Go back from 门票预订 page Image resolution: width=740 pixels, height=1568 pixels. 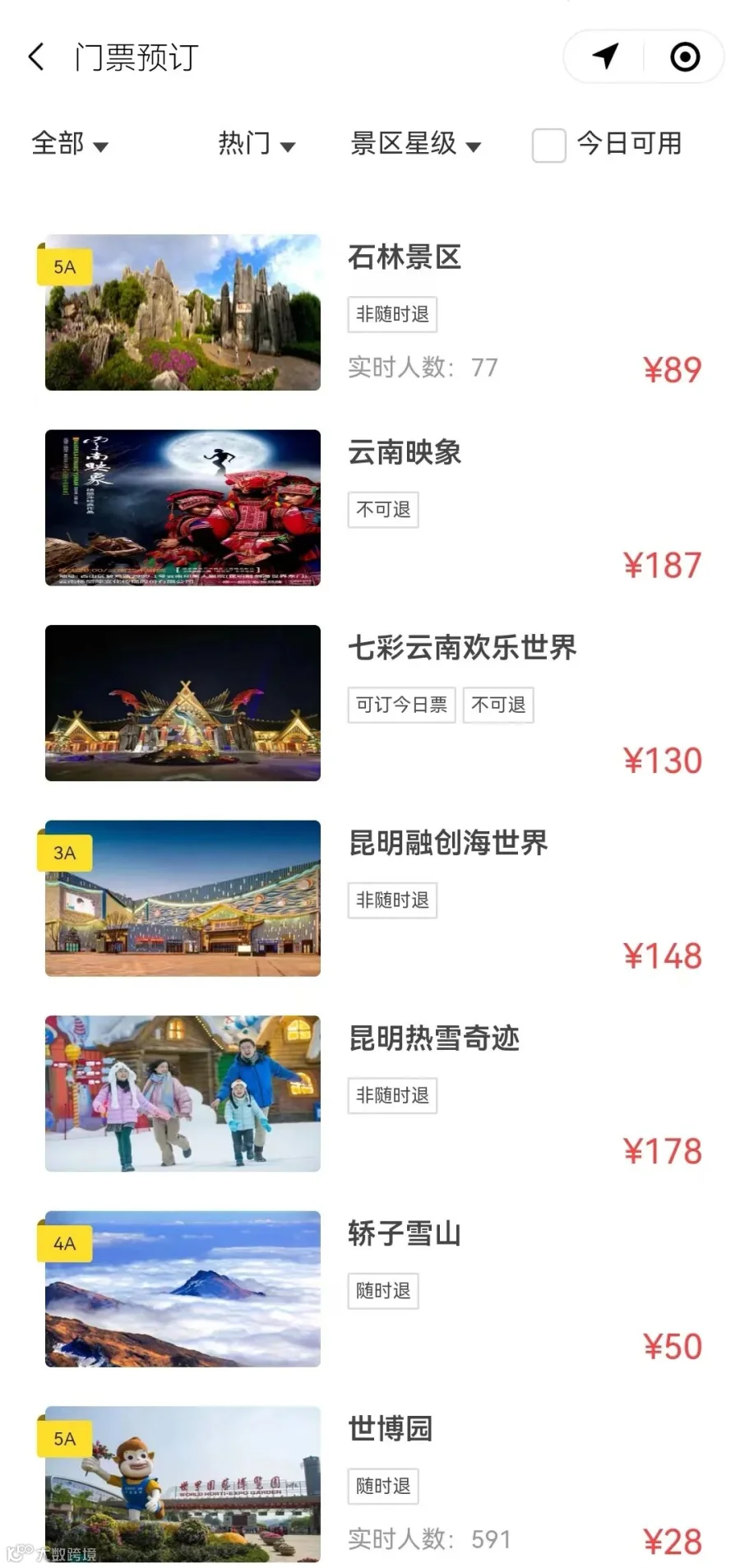[x=36, y=58]
